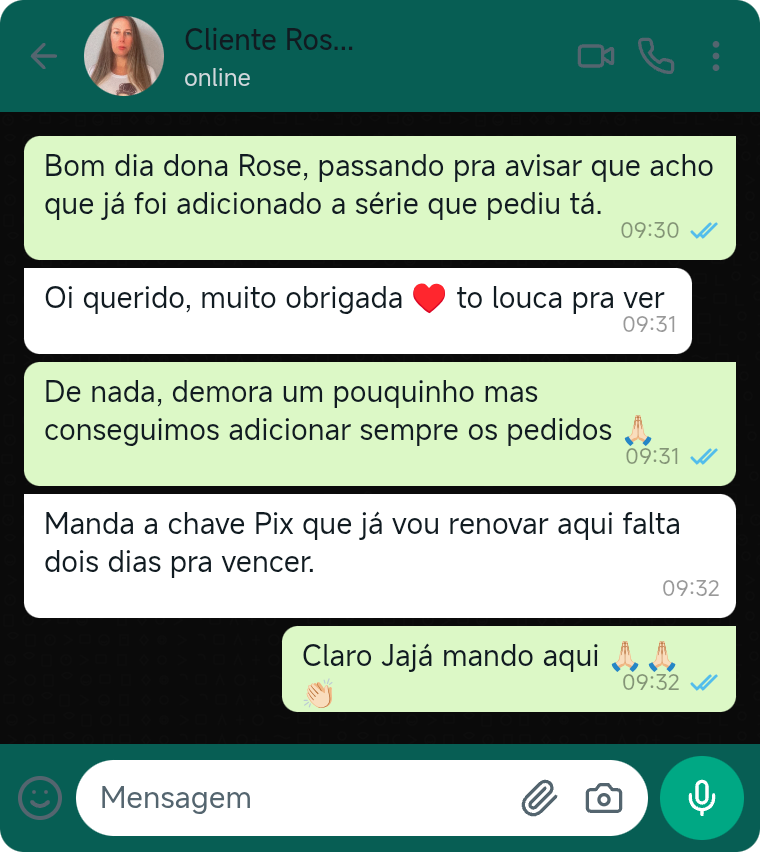This screenshot has height=852, width=760.
Task: Record a voice message with the microphone button
Action: (x=701, y=797)
